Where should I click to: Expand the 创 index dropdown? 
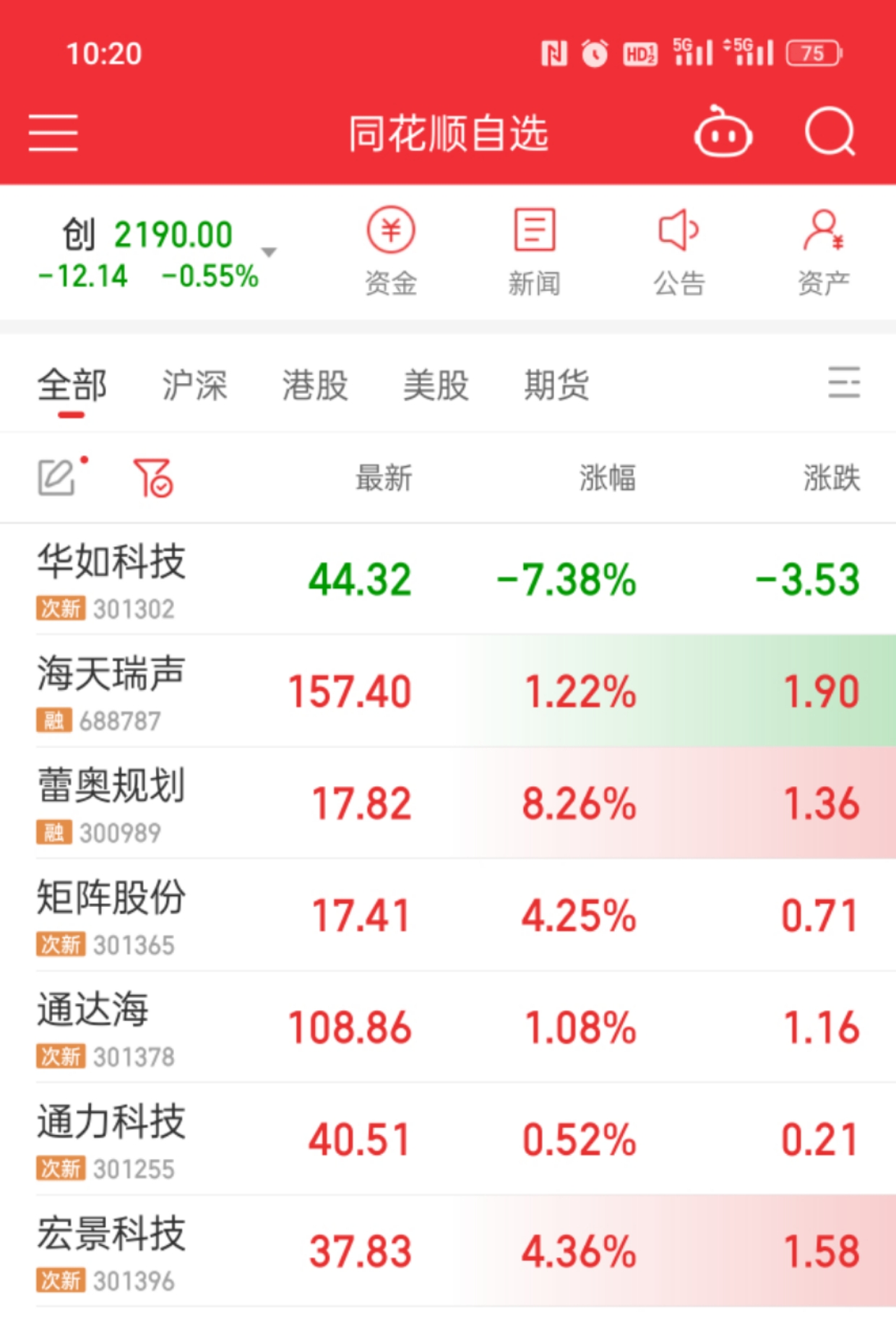[x=269, y=252]
